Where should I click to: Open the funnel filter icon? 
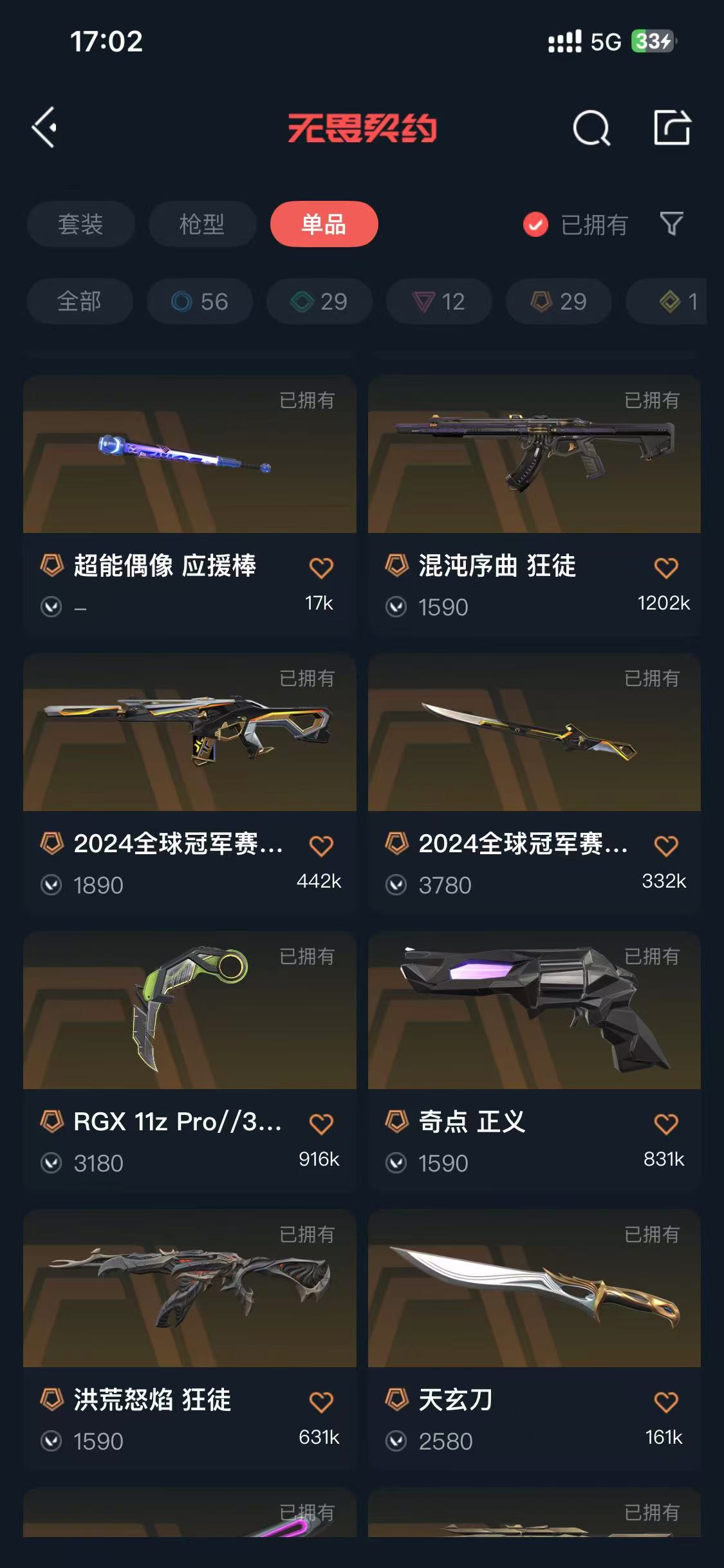click(671, 224)
